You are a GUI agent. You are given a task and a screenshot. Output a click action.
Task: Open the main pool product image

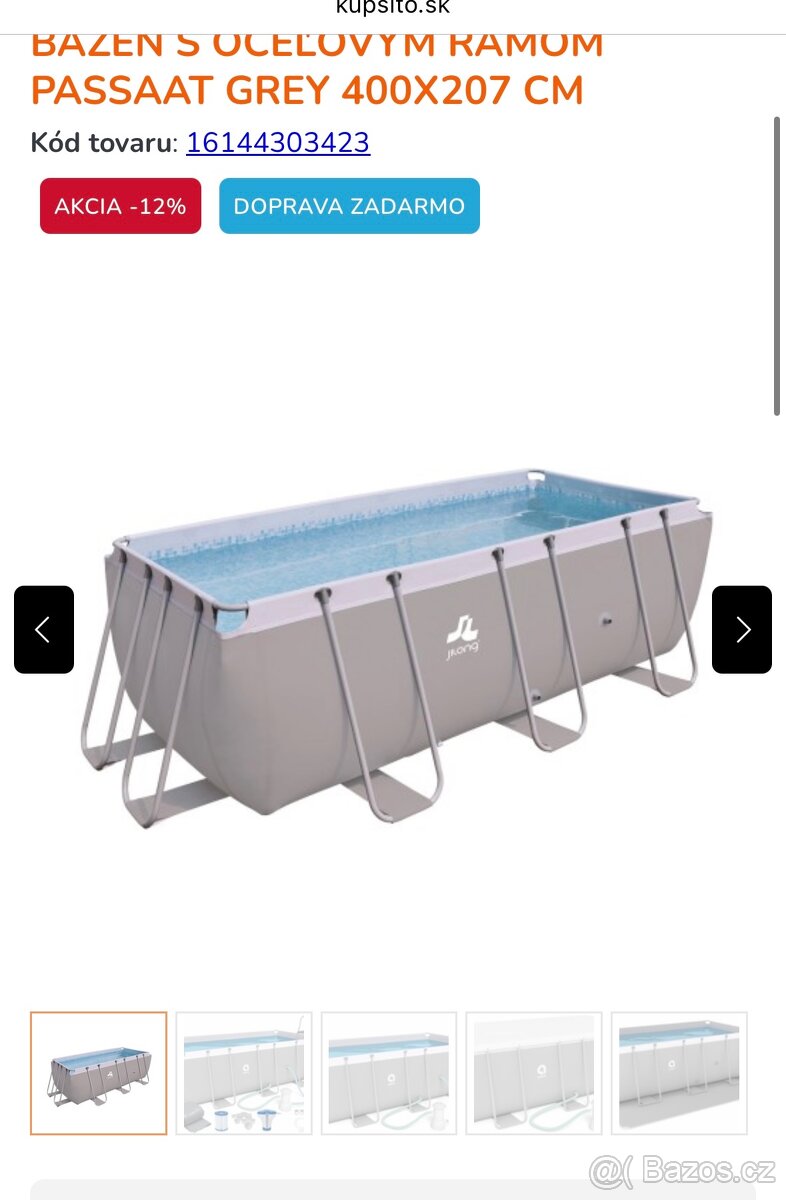pyautogui.click(x=393, y=640)
